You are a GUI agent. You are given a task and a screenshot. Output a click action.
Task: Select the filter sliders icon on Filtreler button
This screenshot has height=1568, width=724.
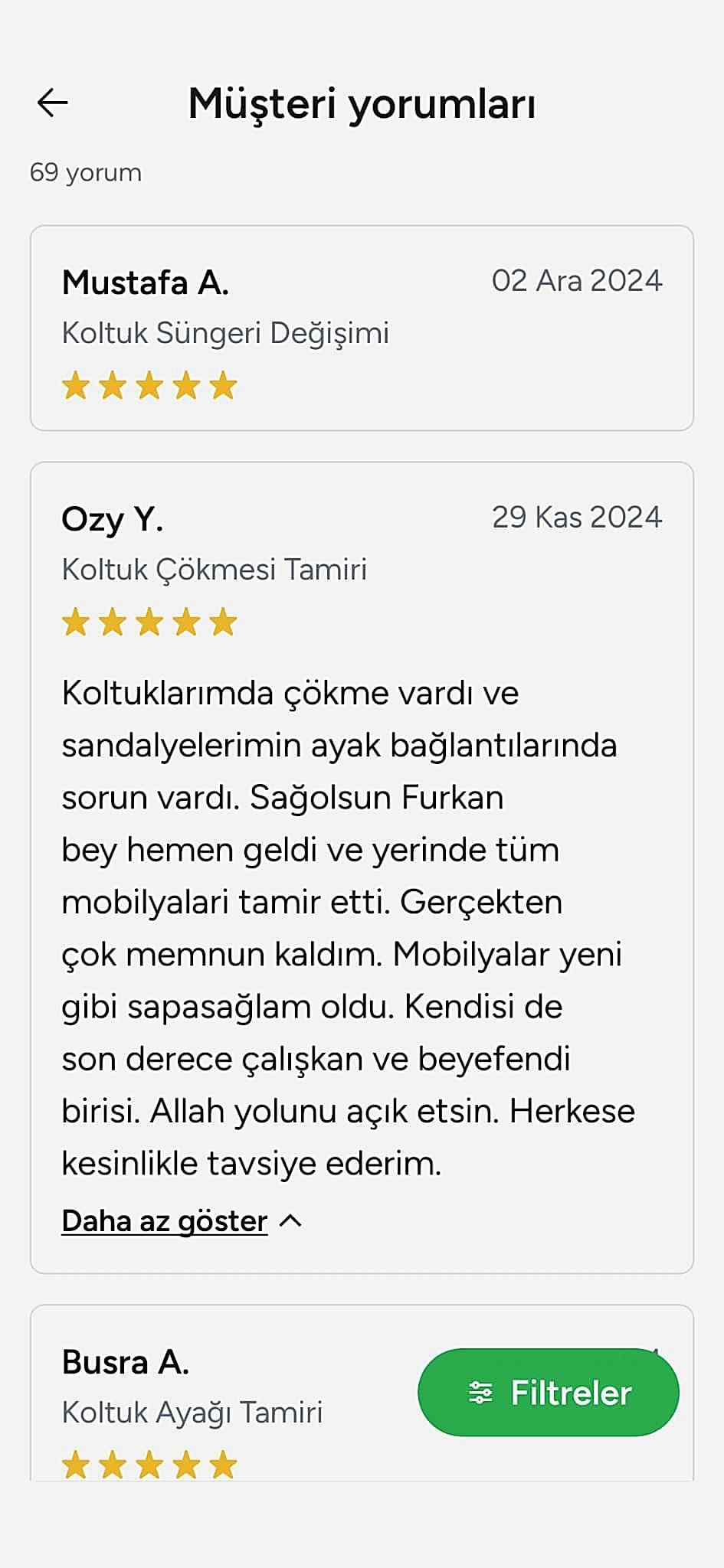coord(481,1393)
